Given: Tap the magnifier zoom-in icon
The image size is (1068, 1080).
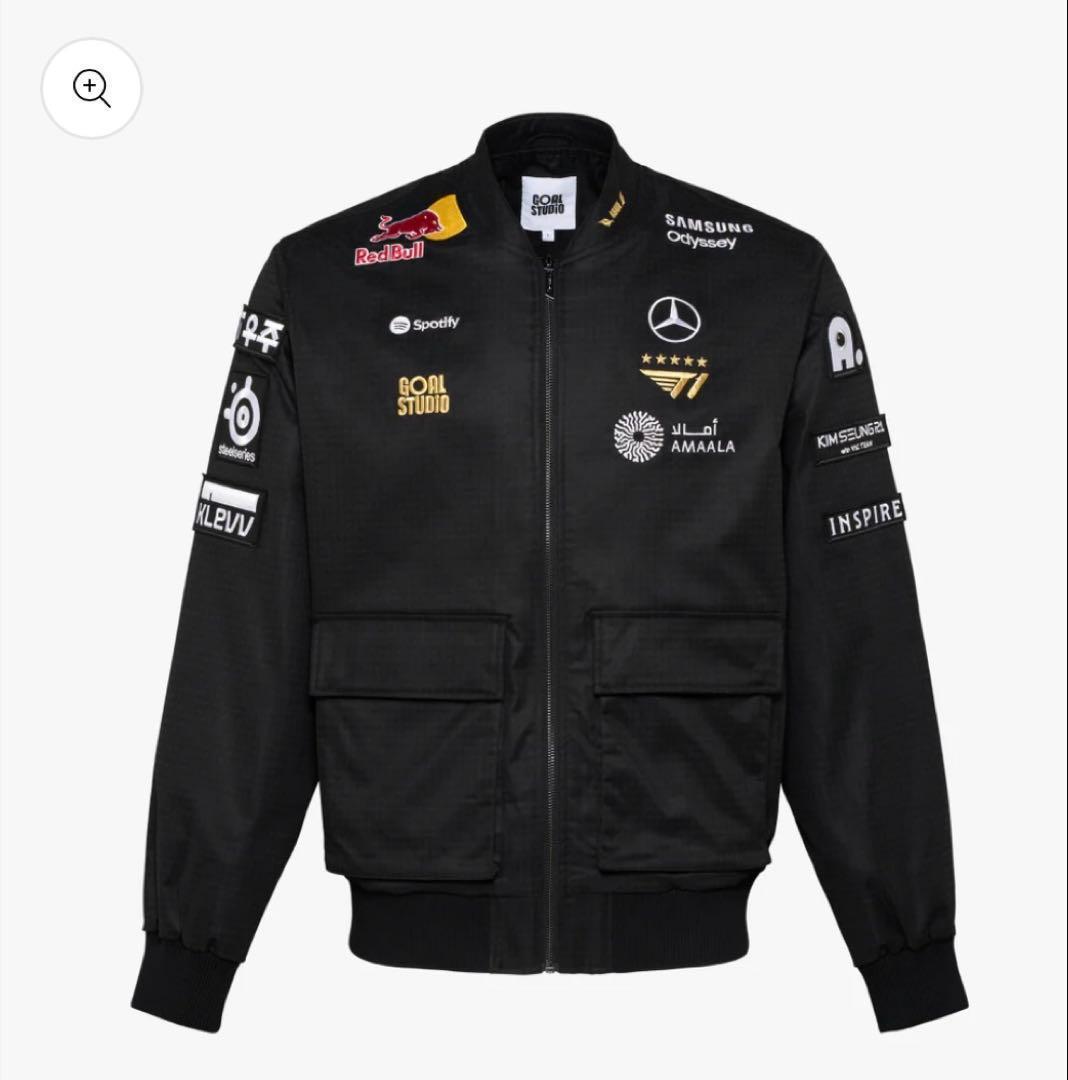Looking at the screenshot, I should coord(91,88).
